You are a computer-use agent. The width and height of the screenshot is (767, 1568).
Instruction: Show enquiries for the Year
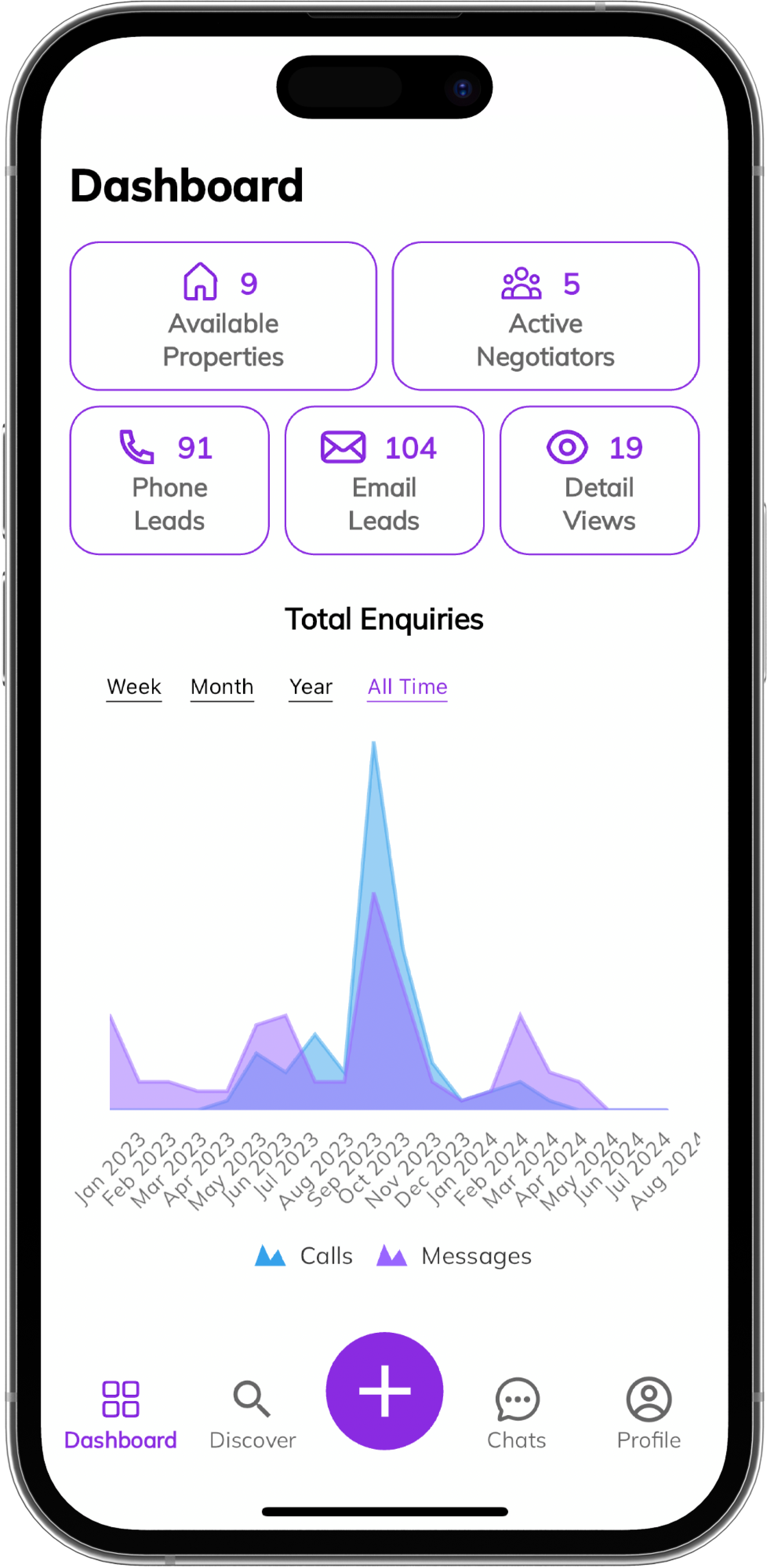[x=311, y=687]
